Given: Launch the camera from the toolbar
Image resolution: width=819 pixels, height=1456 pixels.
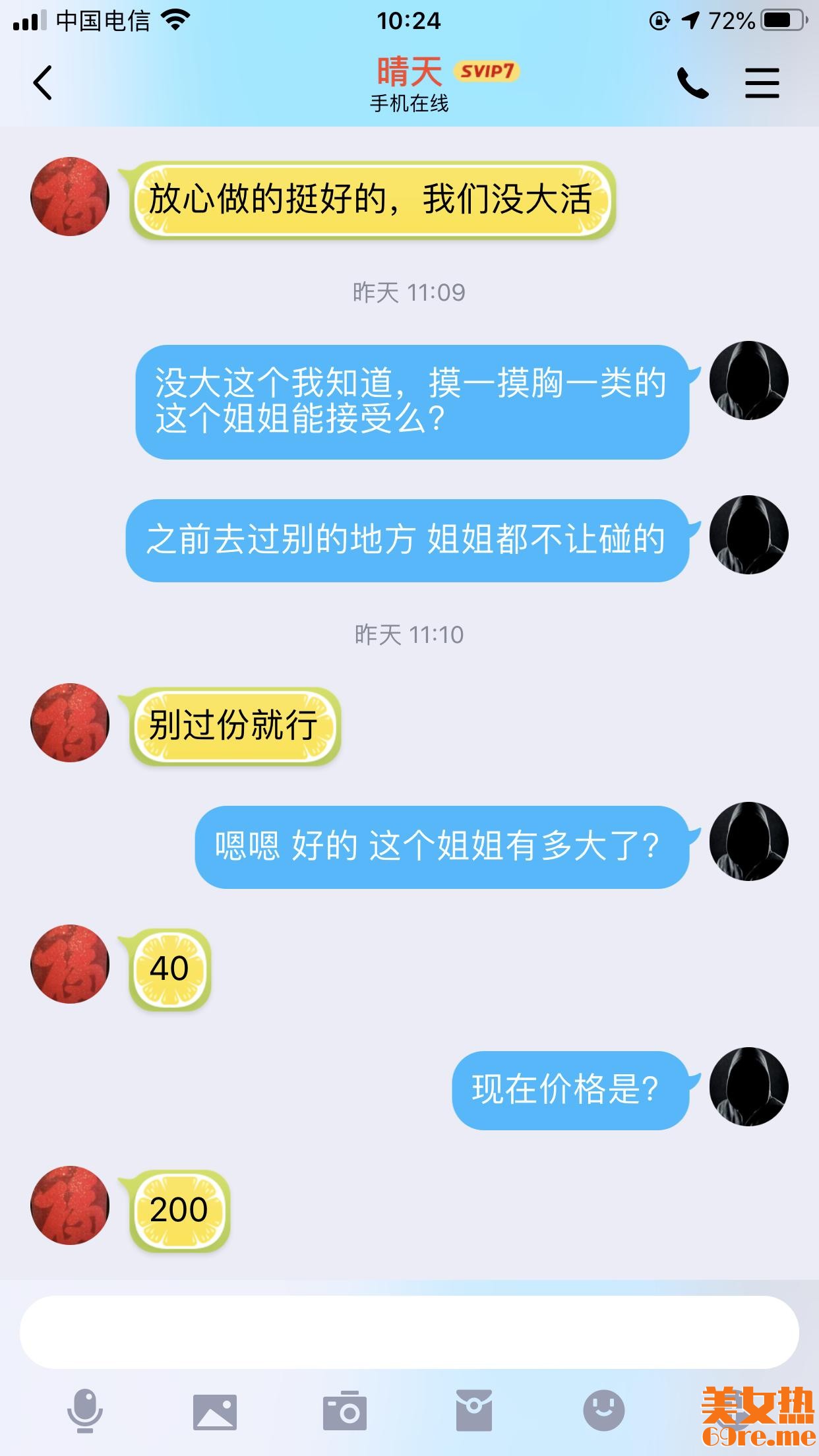Looking at the screenshot, I should click(x=344, y=1412).
